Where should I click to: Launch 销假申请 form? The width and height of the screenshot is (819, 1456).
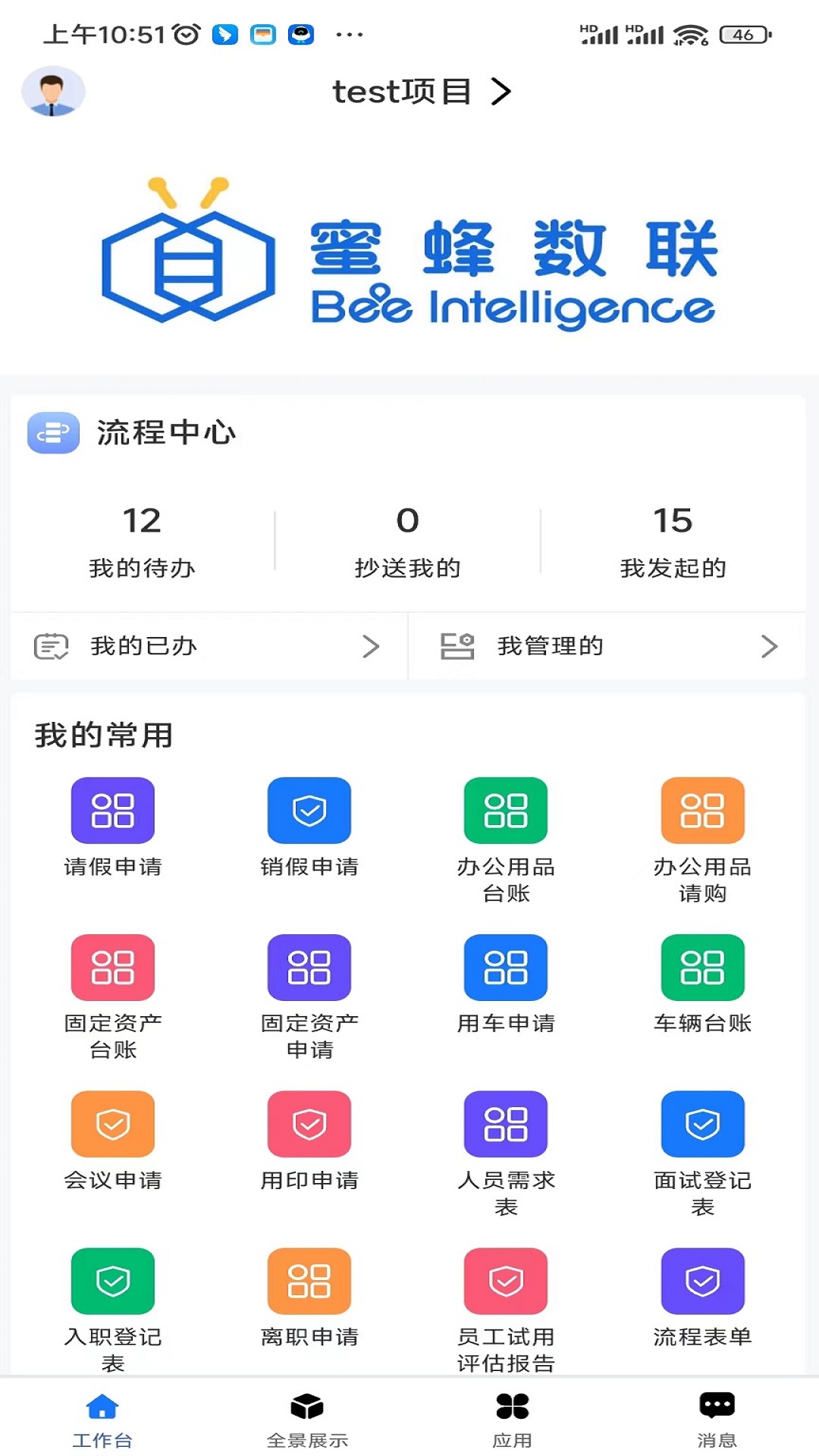pyautogui.click(x=309, y=811)
